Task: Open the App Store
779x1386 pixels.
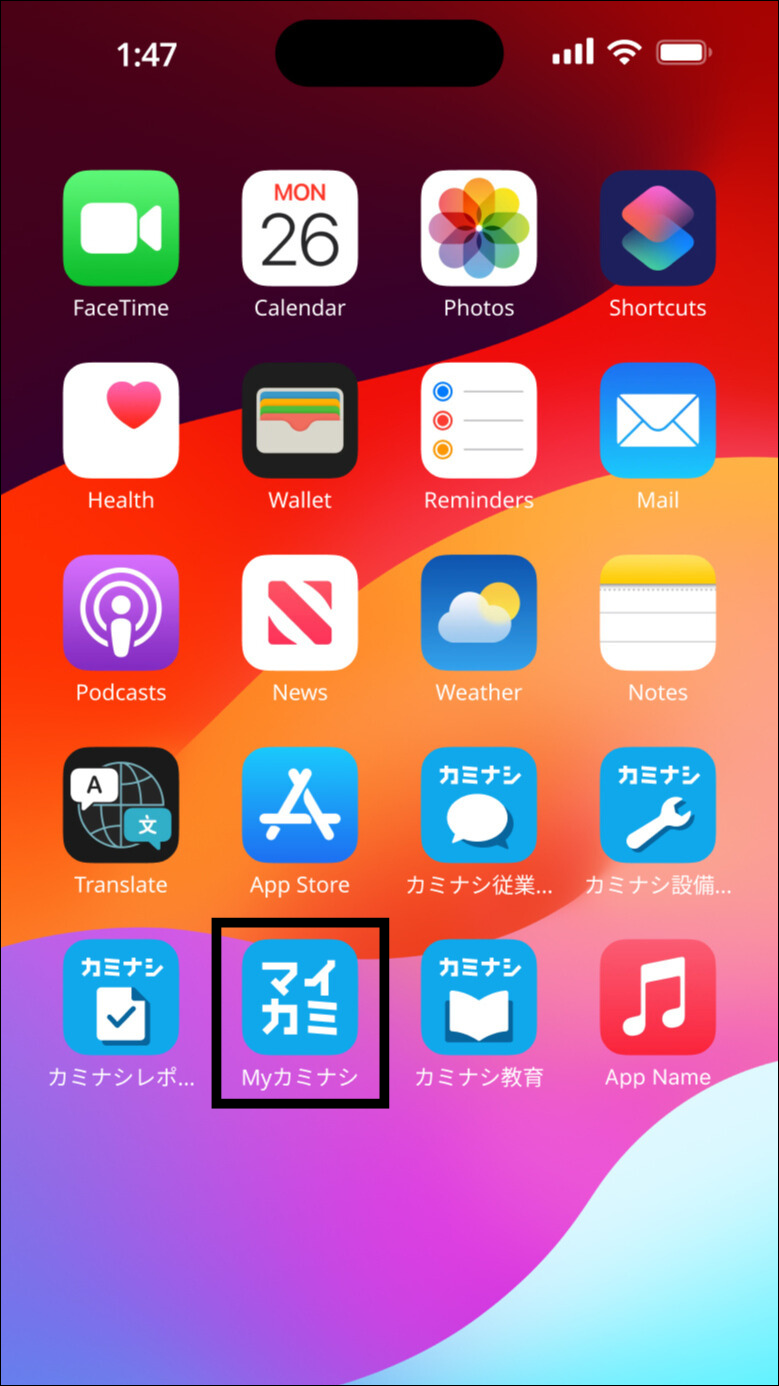Action: (x=300, y=805)
